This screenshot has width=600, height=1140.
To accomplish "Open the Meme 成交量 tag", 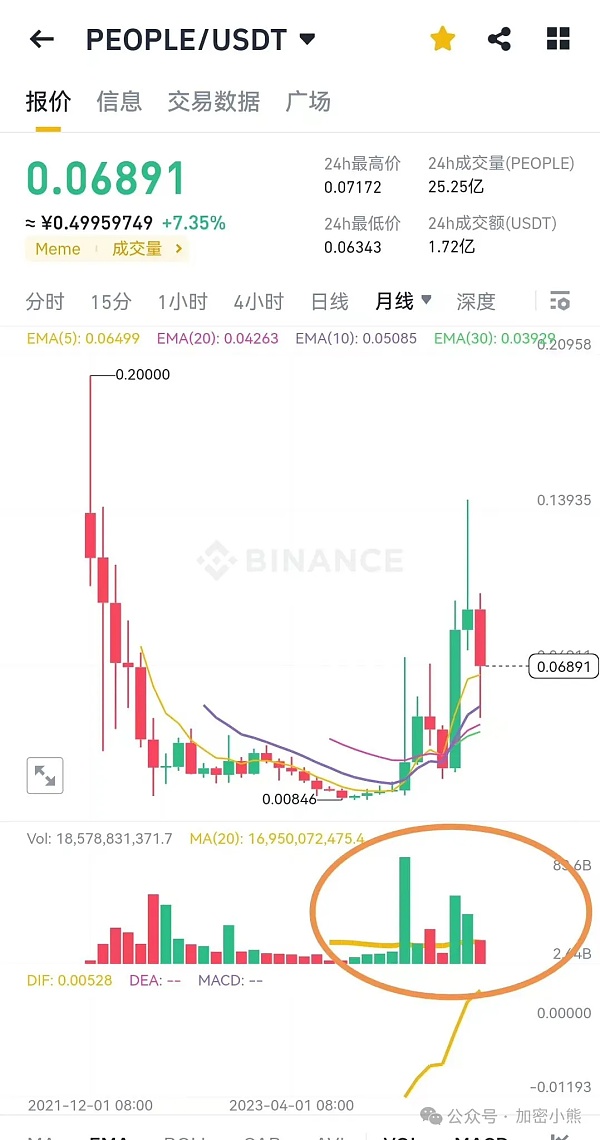I will pyautogui.click(x=107, y=249).
